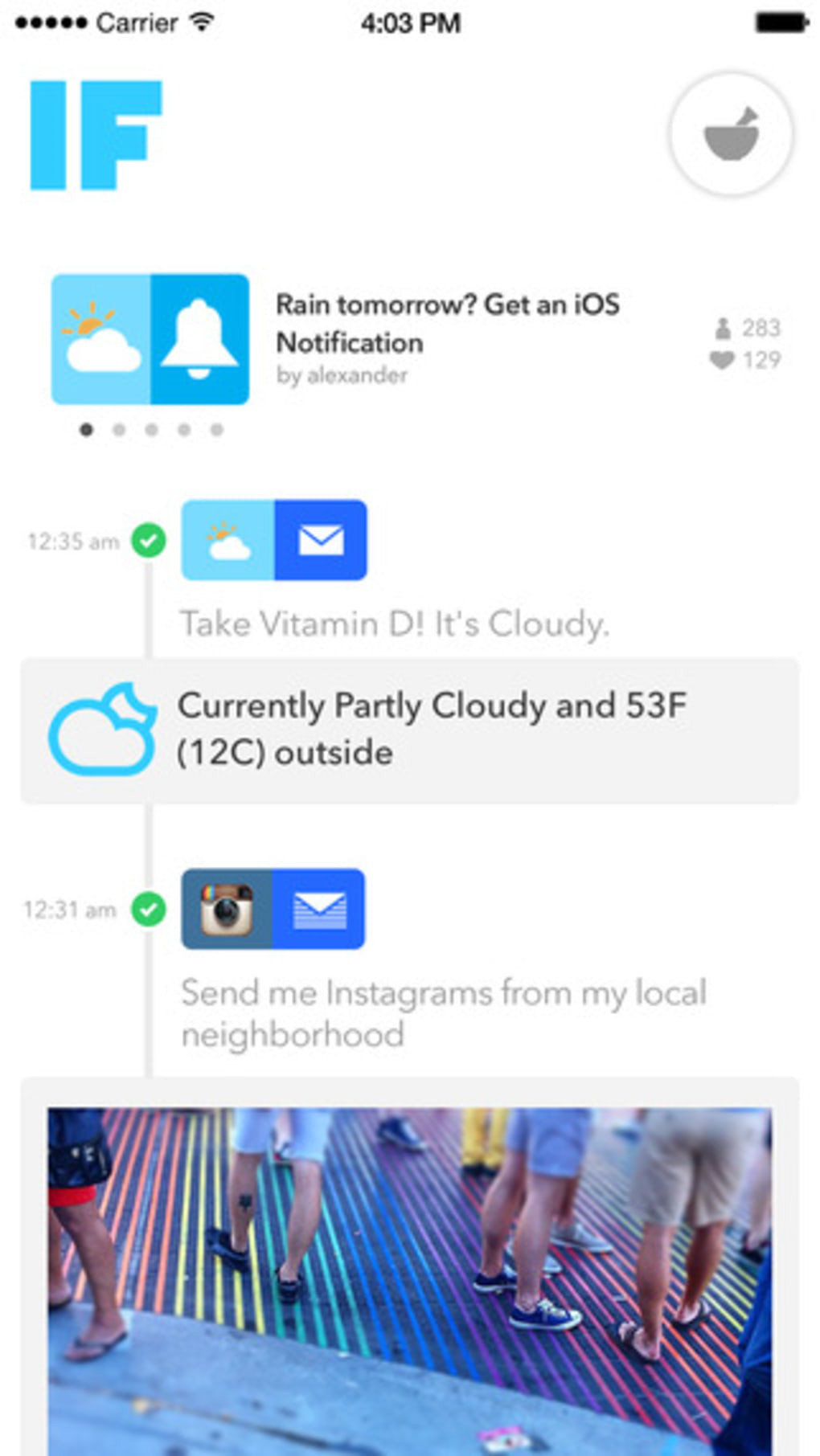Open the 'Currently Partly Cloudy and 53F' card

click(x=410, y=730)
